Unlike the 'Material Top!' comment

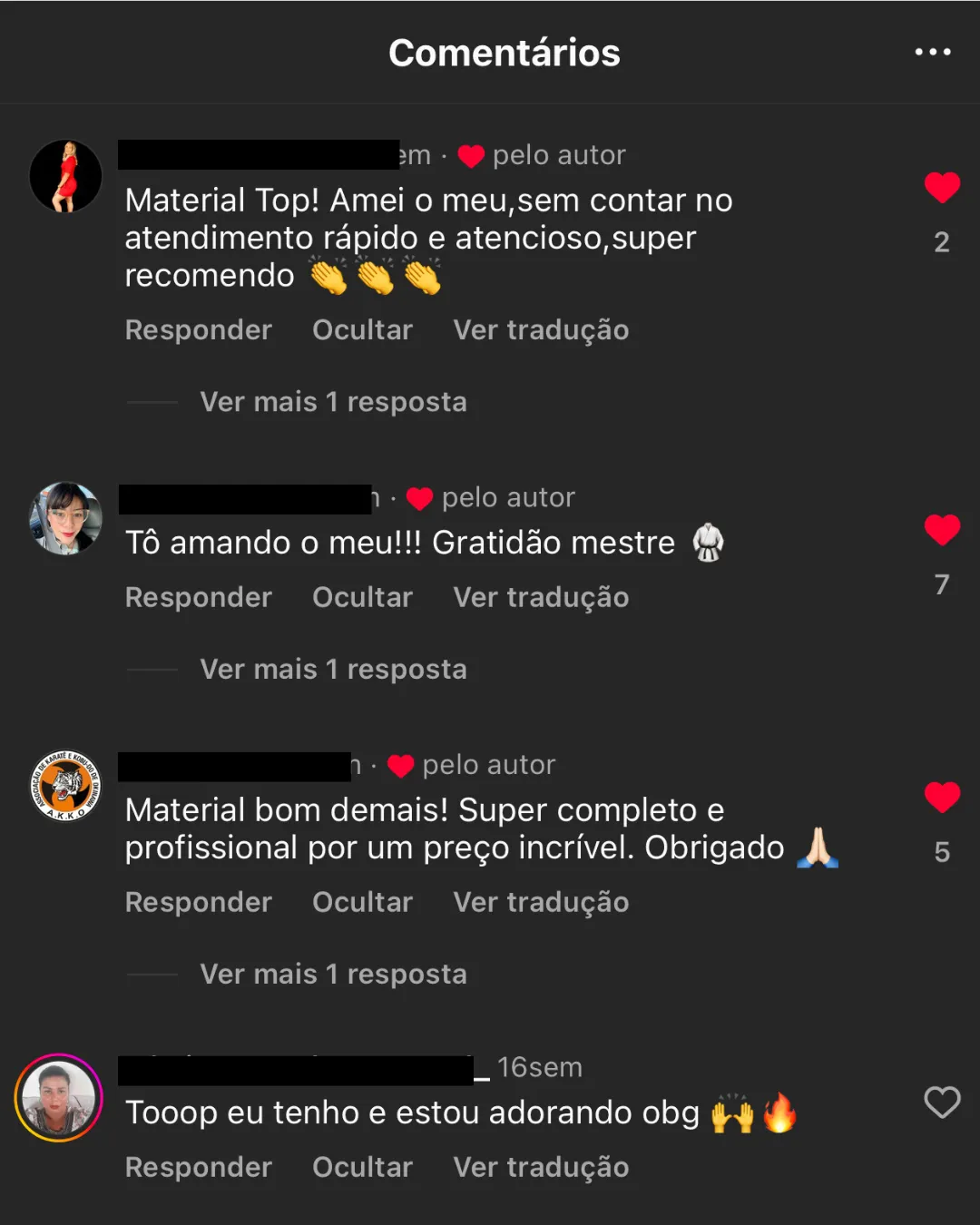click(x=942, y=188)
